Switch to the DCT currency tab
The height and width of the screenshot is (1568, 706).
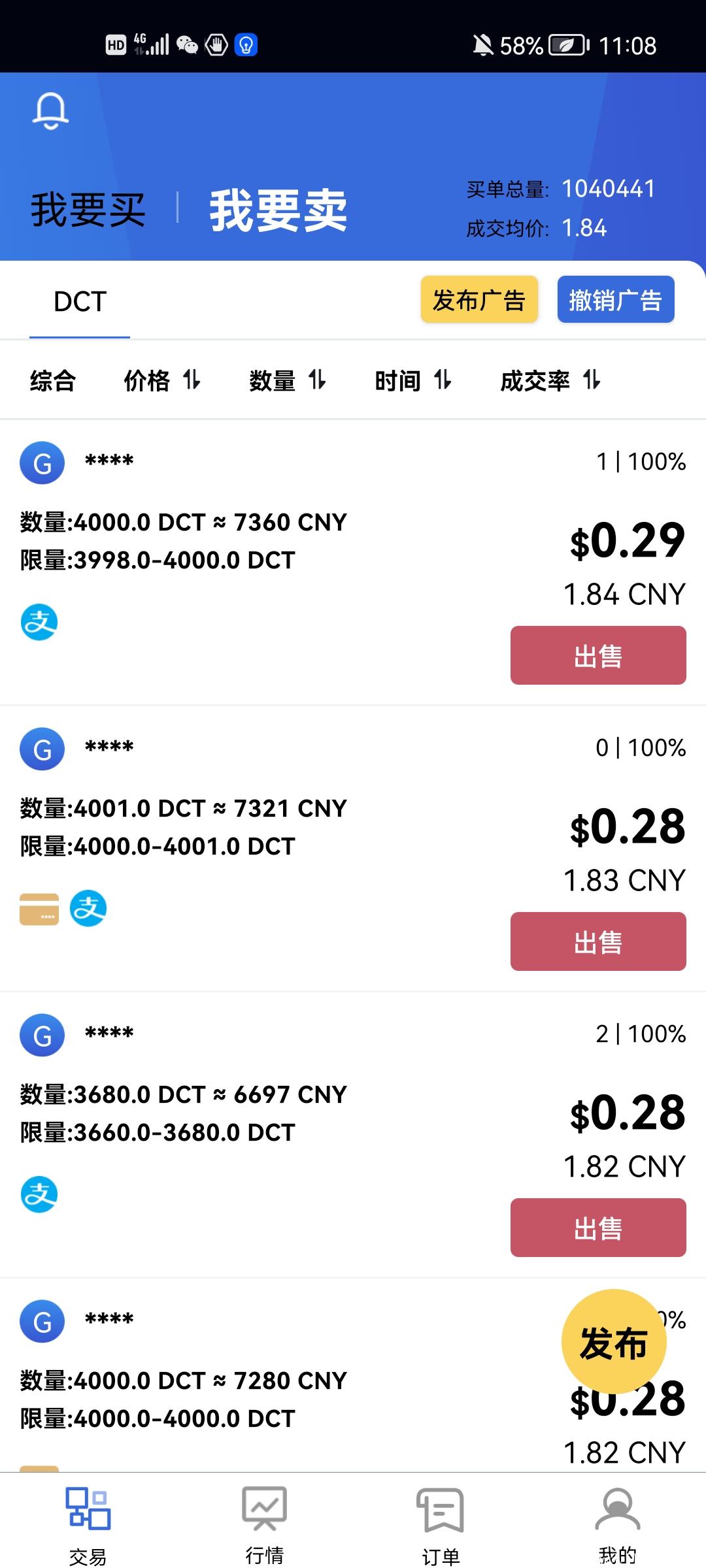[78, 302]
